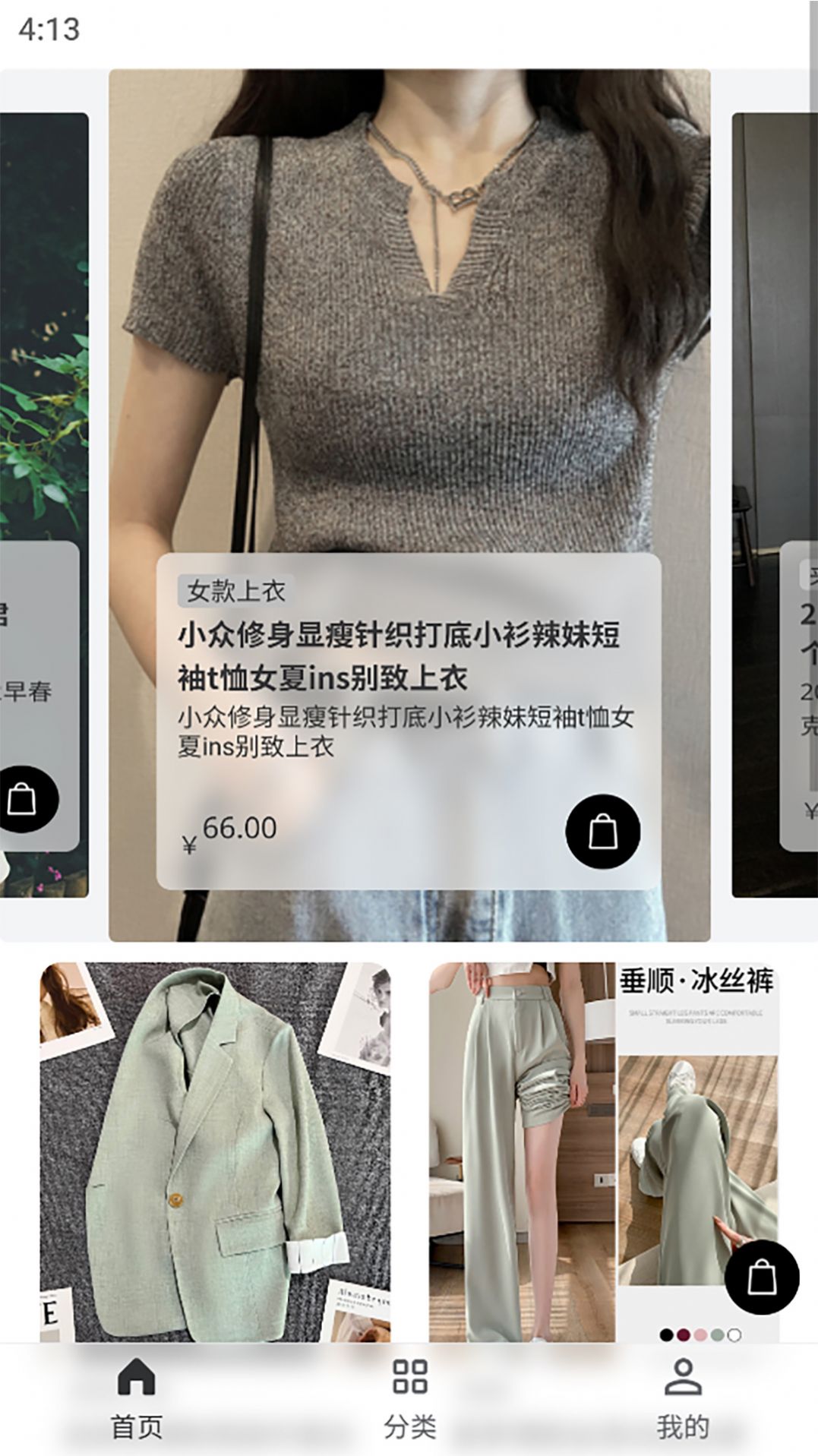This screenshot has width=818, height=1456.
Task: Select the white color variant dot
Action: click(x=734, y=1335)
